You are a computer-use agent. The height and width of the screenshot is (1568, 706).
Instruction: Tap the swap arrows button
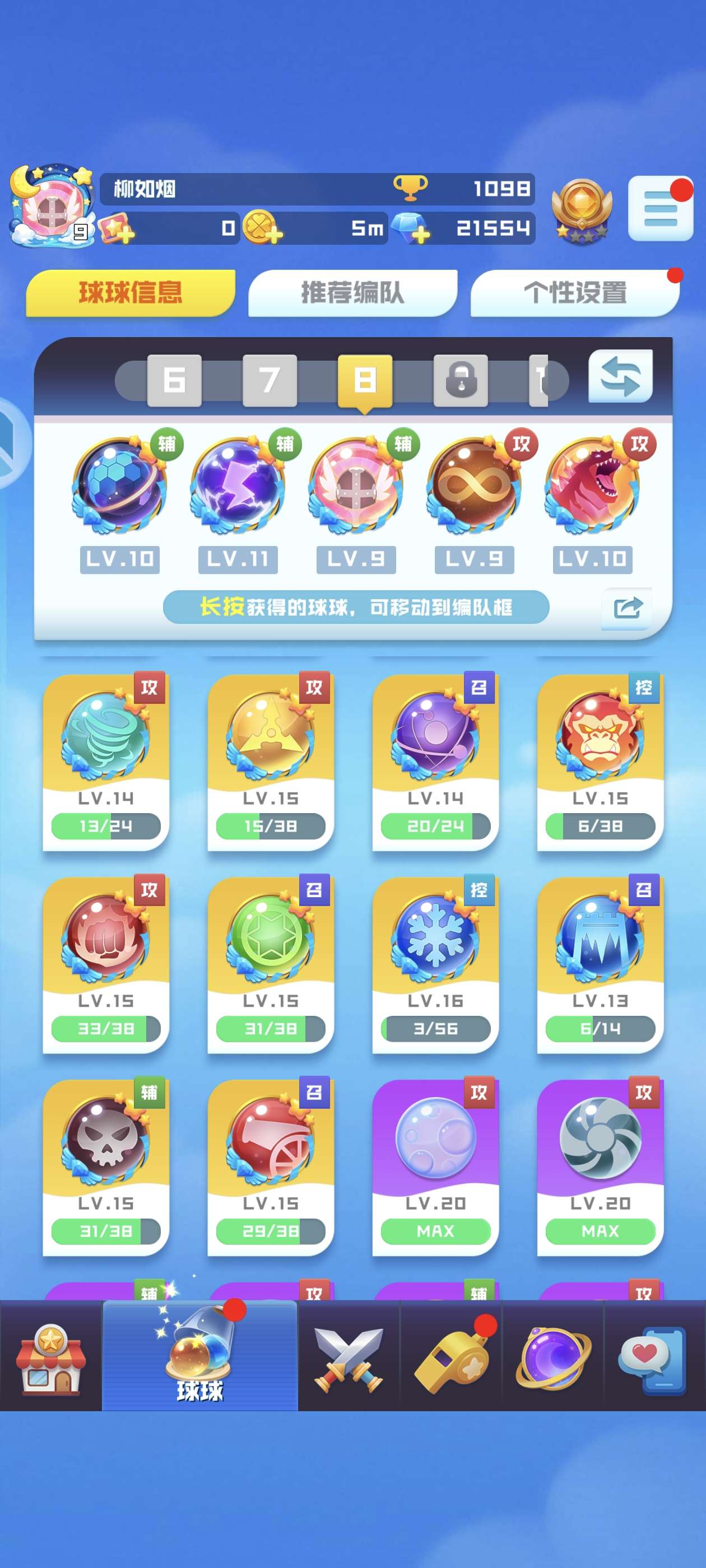click(x=620, y=376)
